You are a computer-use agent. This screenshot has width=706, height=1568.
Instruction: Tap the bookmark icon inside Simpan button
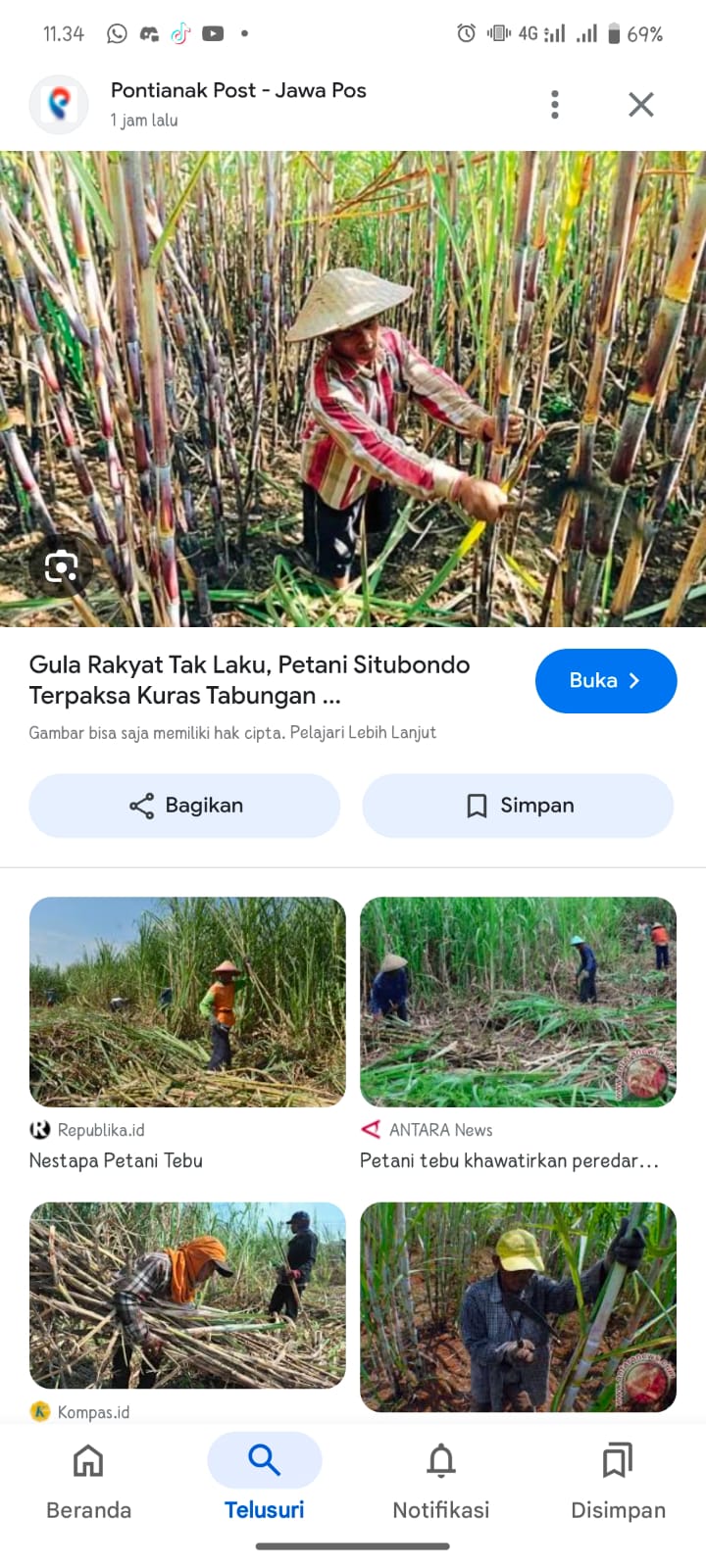477,806
